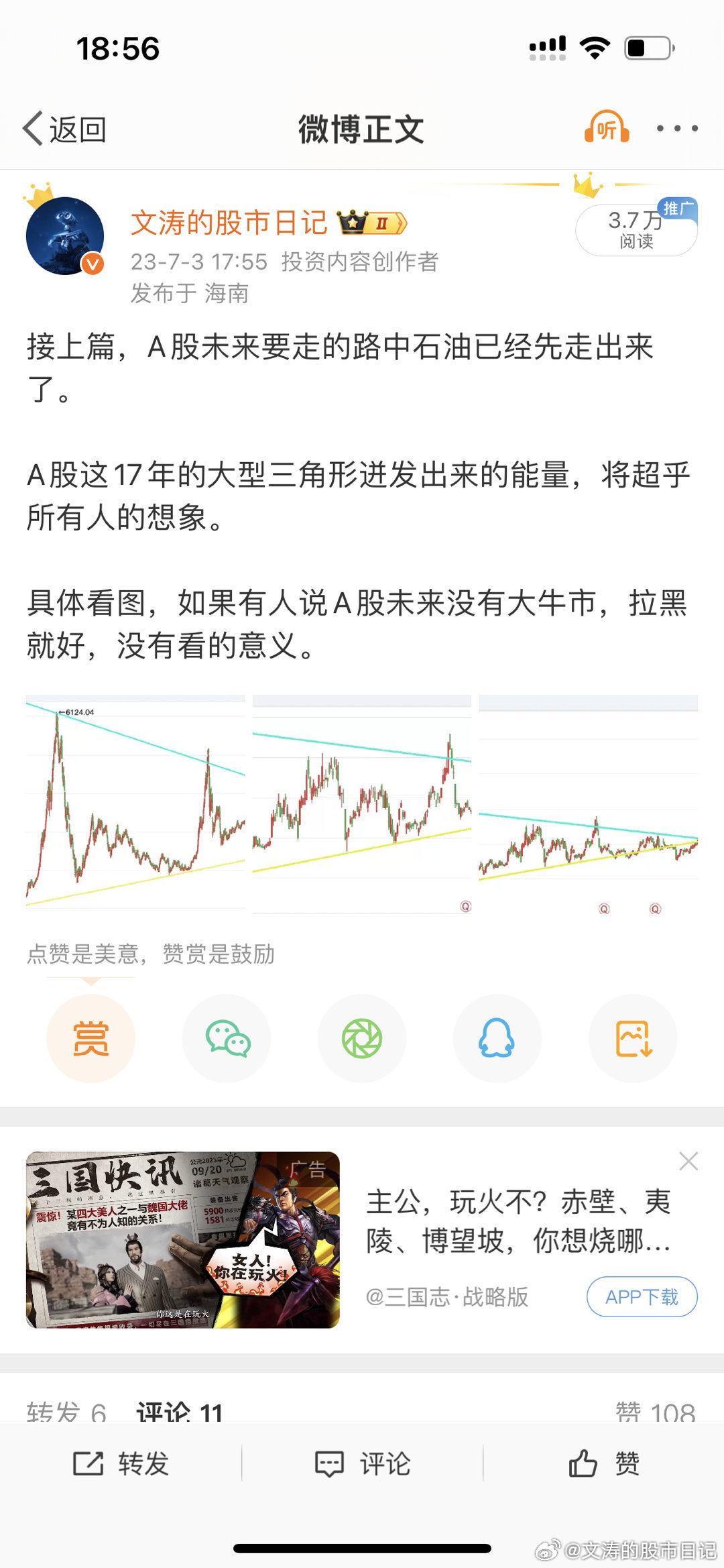Open the three-dot overflow menu

point(677,128)
